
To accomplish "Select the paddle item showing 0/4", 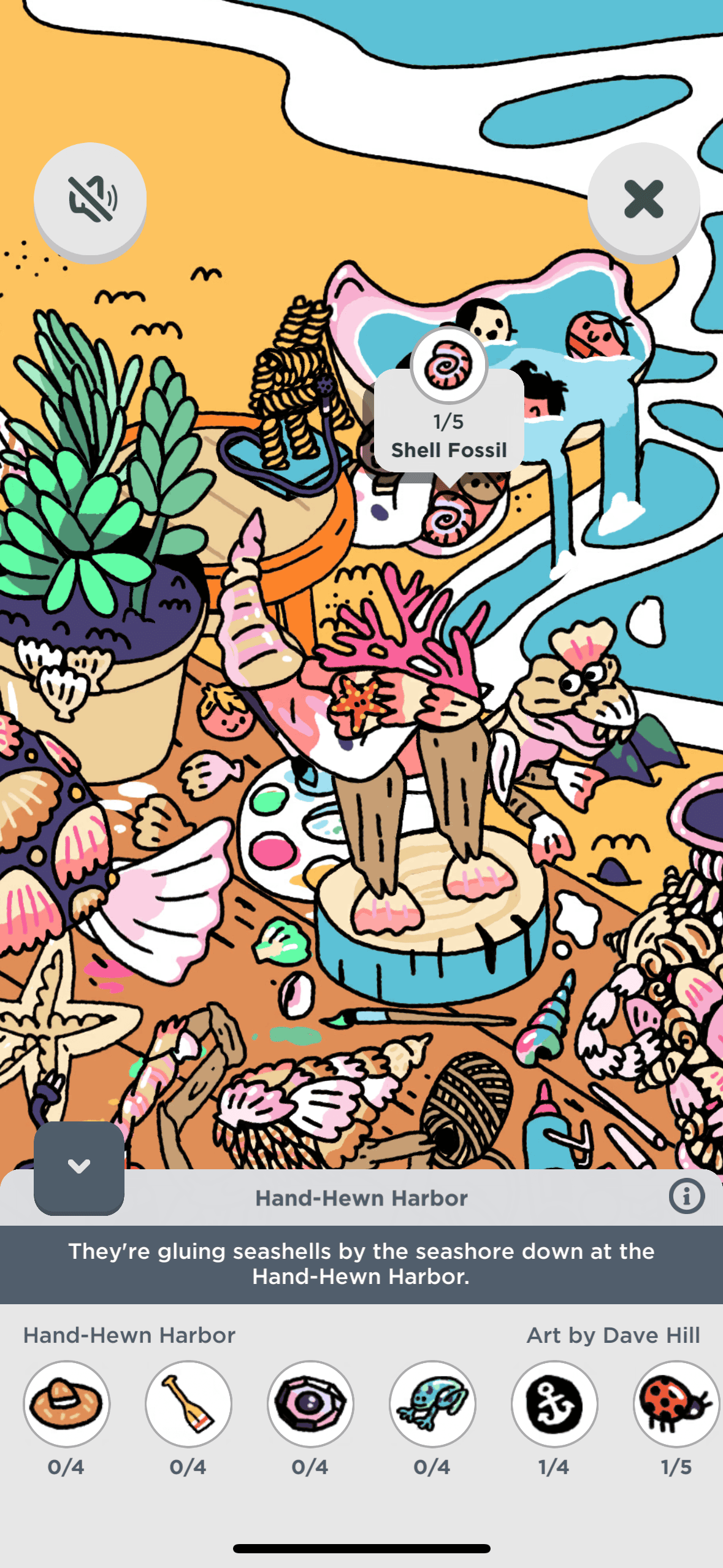I will pyautogui.click(x=188, y=1404).
